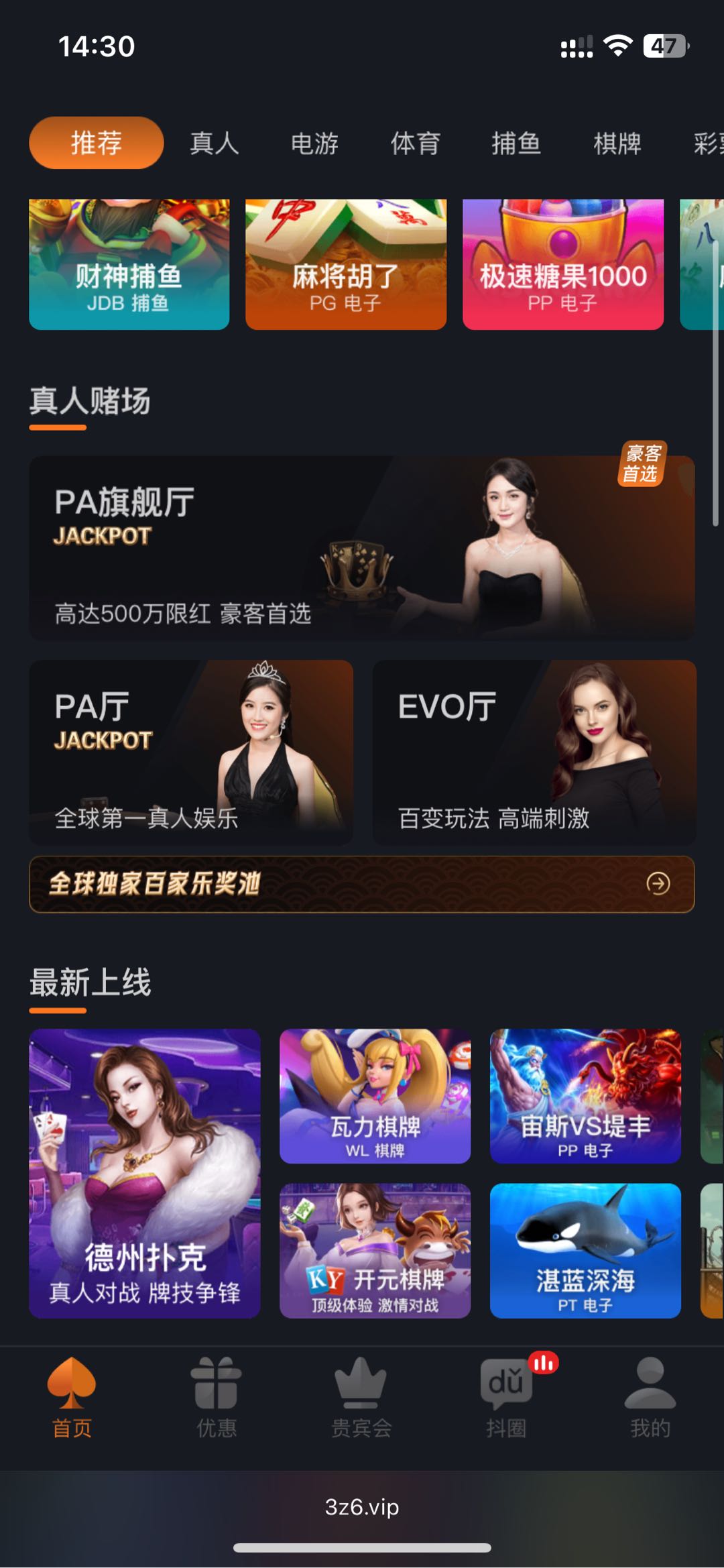Enter the PA旗舰厅 casino hall

362,548
